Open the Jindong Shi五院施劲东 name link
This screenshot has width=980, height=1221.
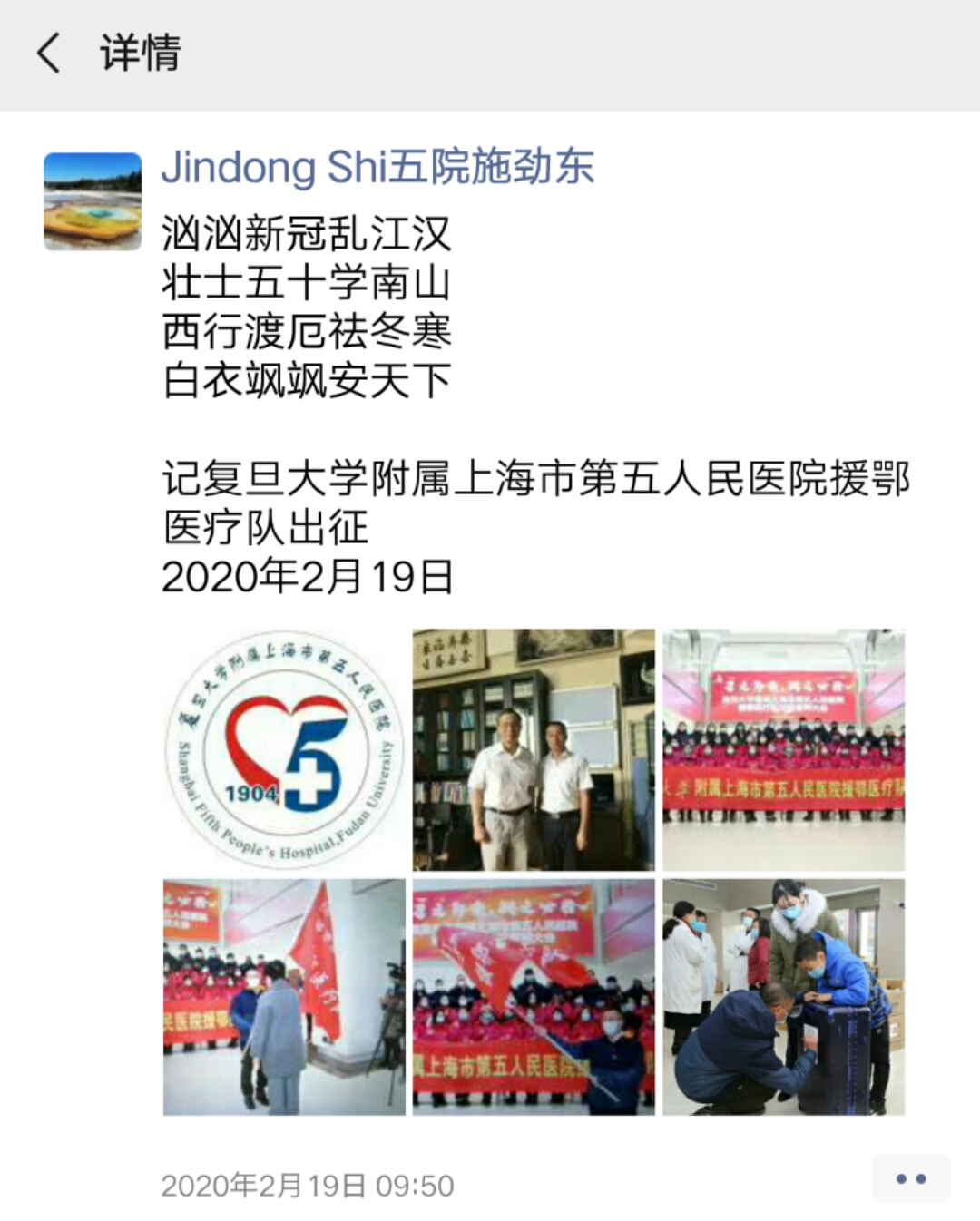pos(377,167)
